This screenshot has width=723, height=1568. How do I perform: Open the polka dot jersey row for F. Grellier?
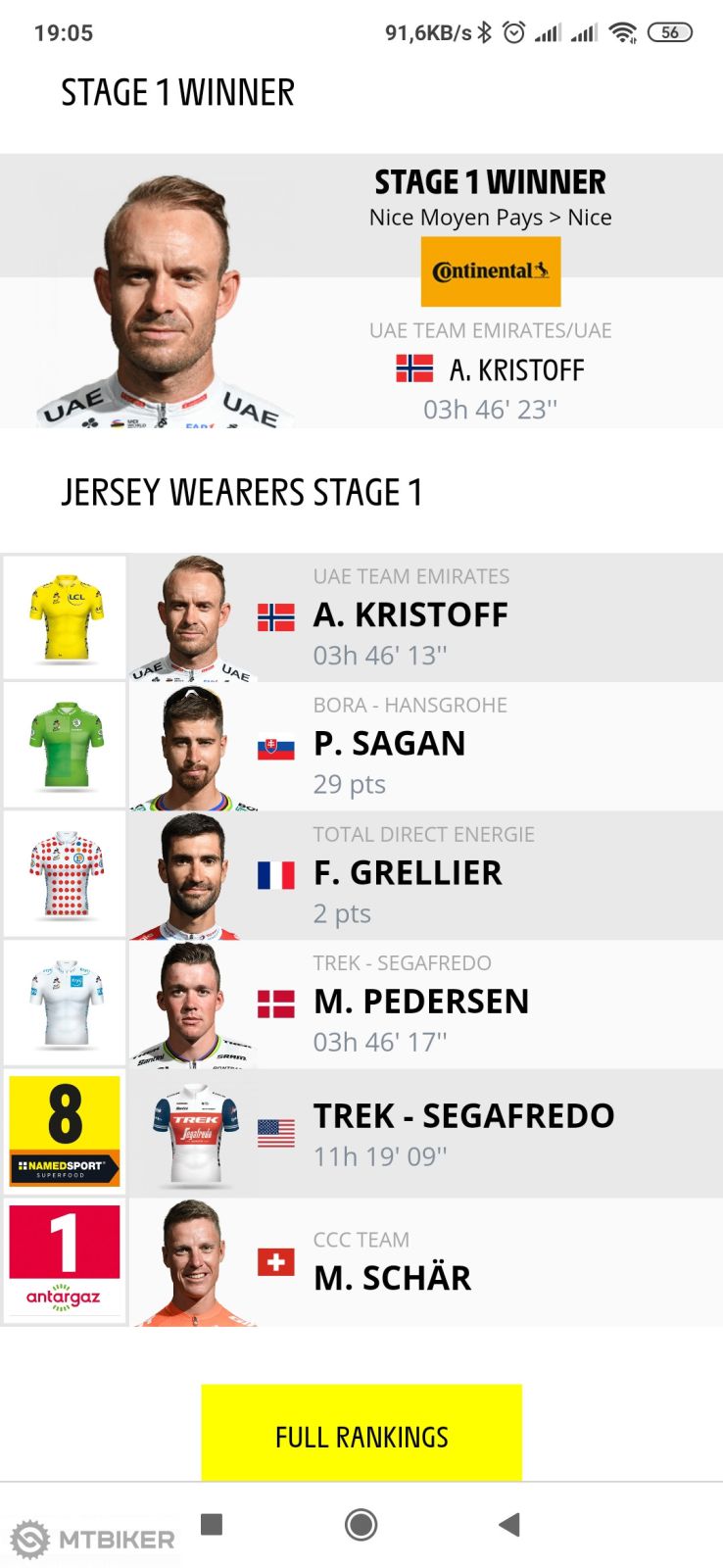[x=411, y=875]
